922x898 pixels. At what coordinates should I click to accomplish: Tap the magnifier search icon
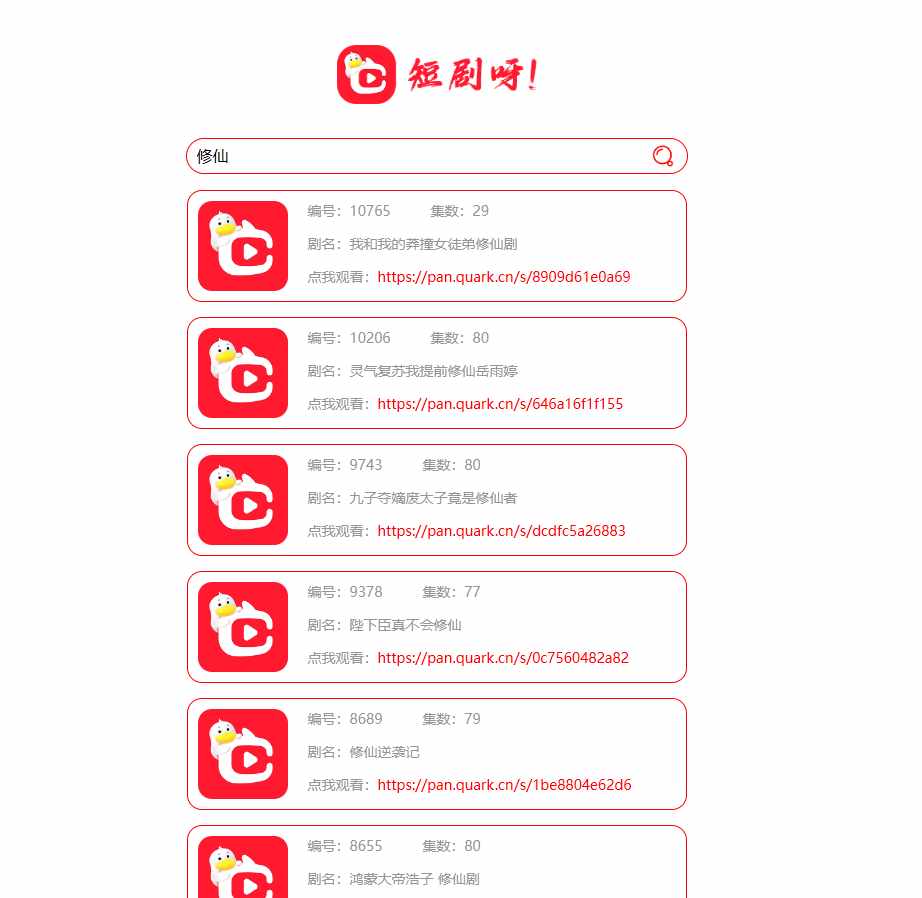(x=662, y=156)
